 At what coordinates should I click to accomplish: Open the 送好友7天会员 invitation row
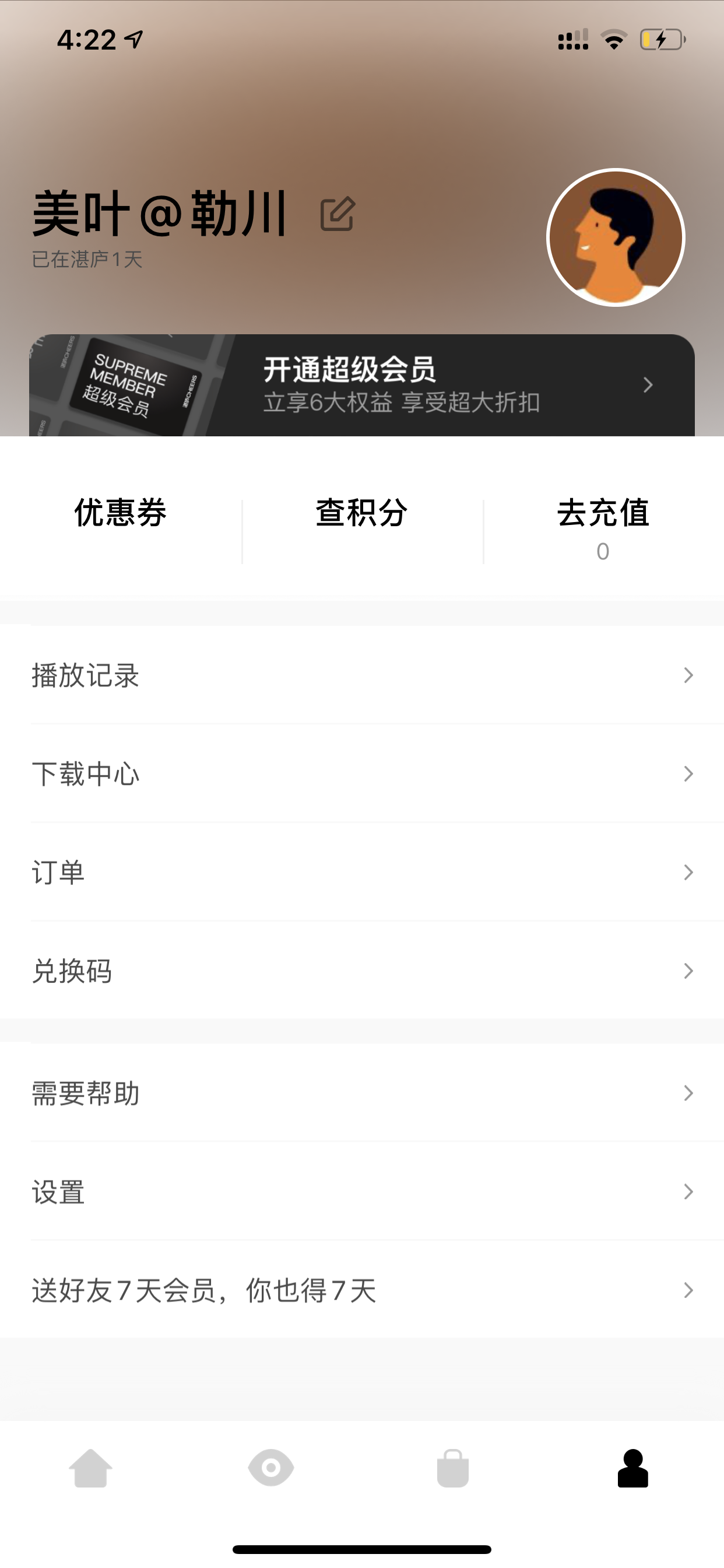362,1290
